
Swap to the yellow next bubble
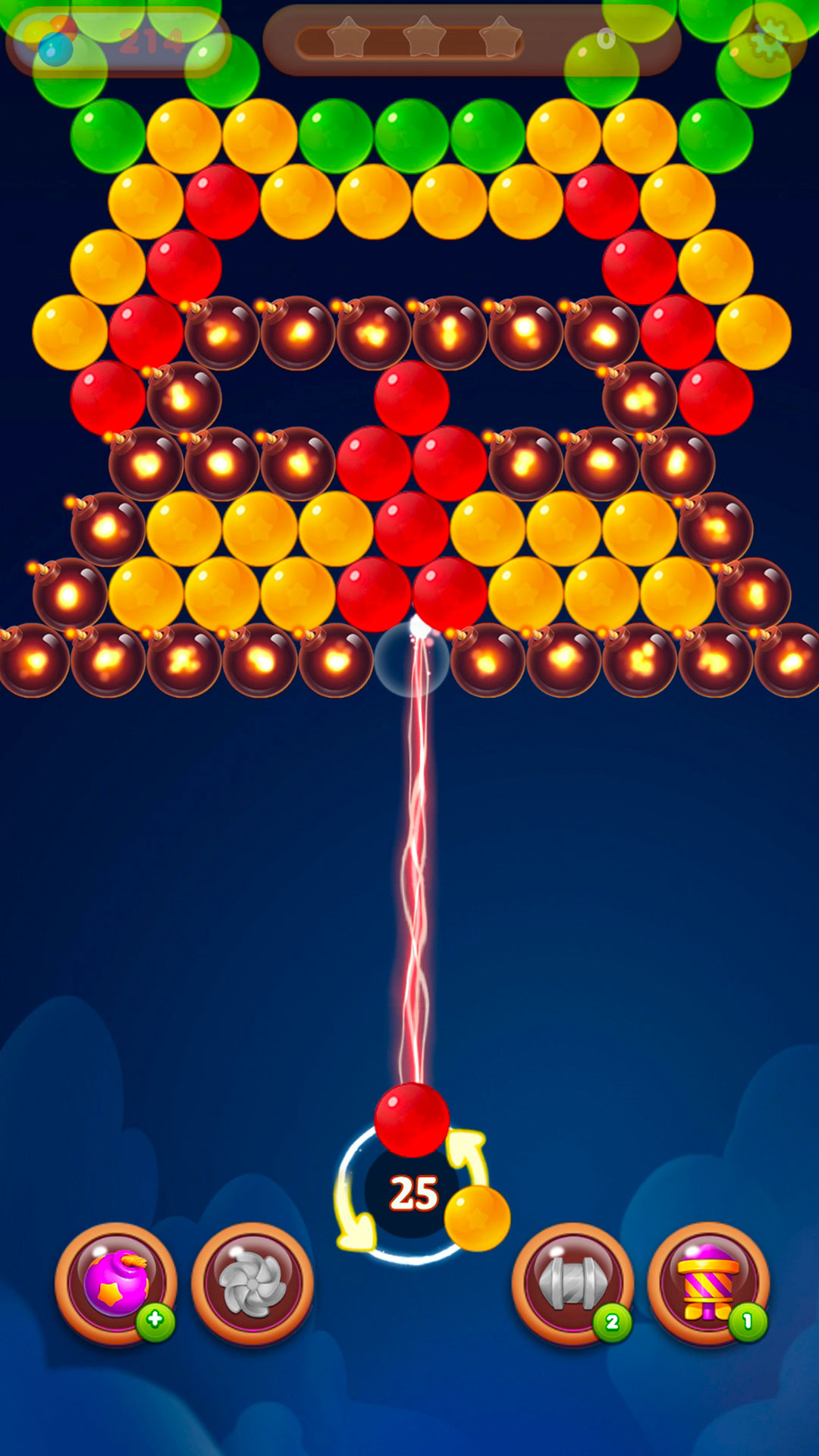(477, 1218)
